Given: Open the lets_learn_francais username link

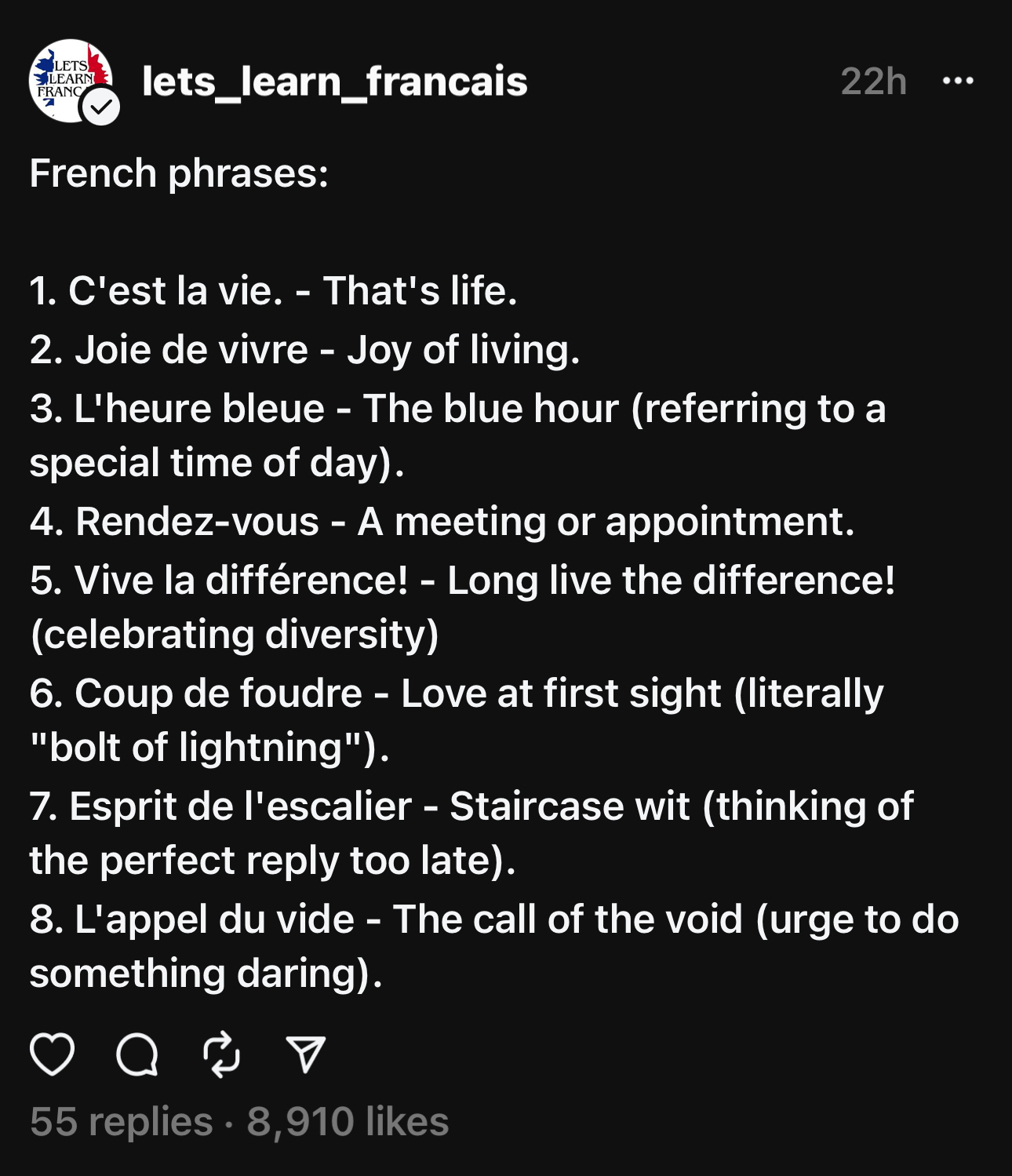Looking at the screenshot, I should coord(334,82).
